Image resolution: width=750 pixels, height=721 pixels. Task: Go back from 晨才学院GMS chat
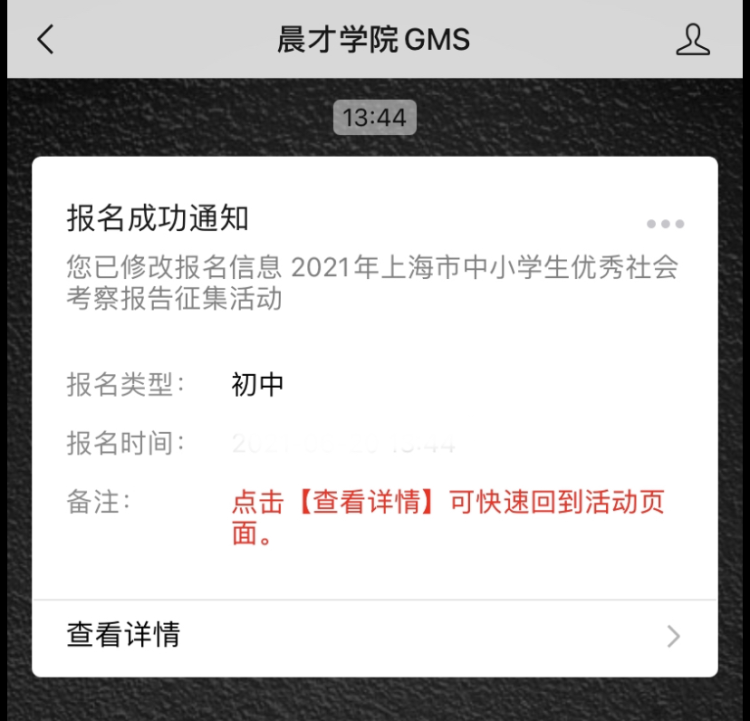tap(45, 40)
